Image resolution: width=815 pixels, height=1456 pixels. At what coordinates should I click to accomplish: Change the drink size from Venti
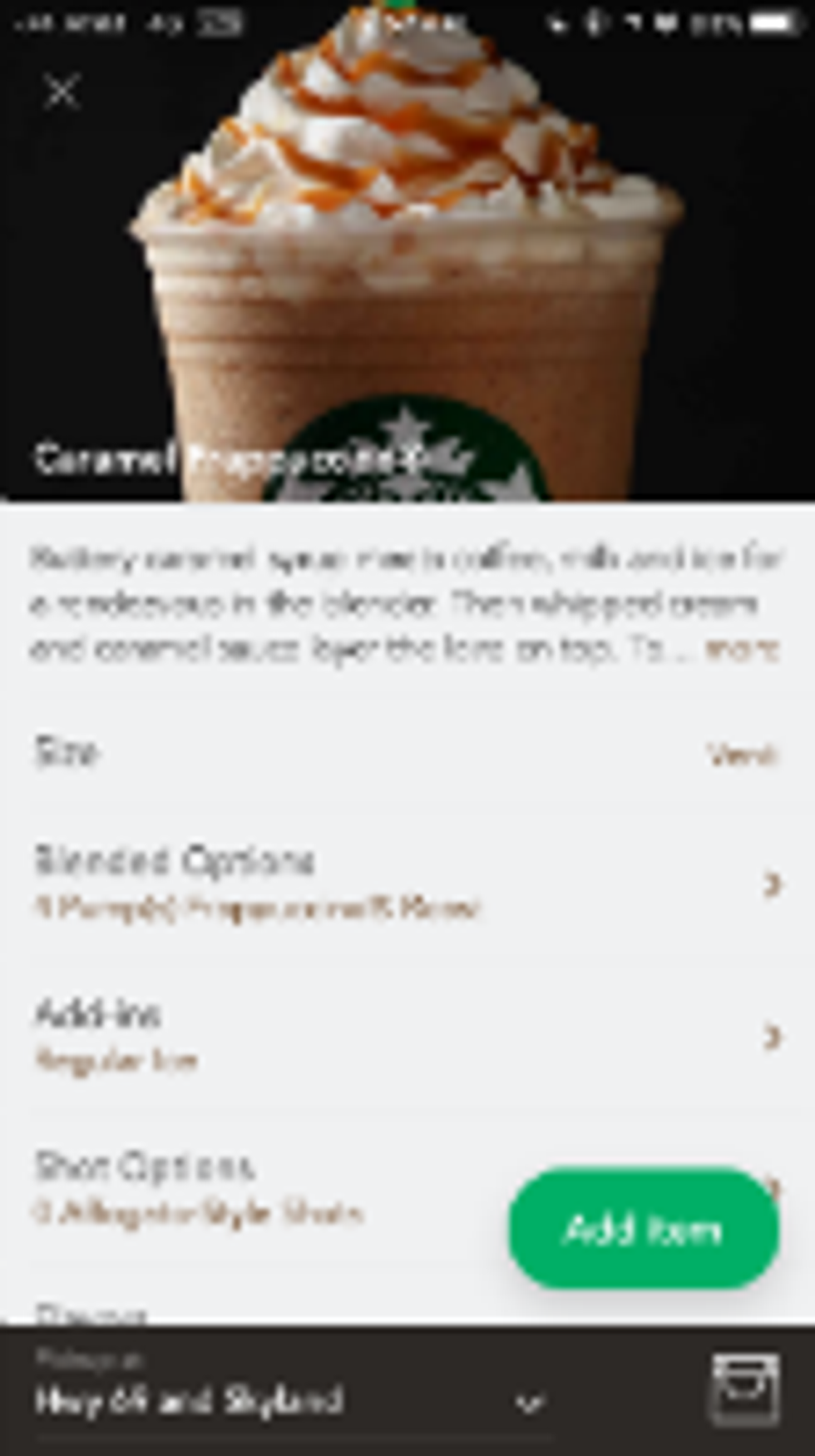point(741,754)
